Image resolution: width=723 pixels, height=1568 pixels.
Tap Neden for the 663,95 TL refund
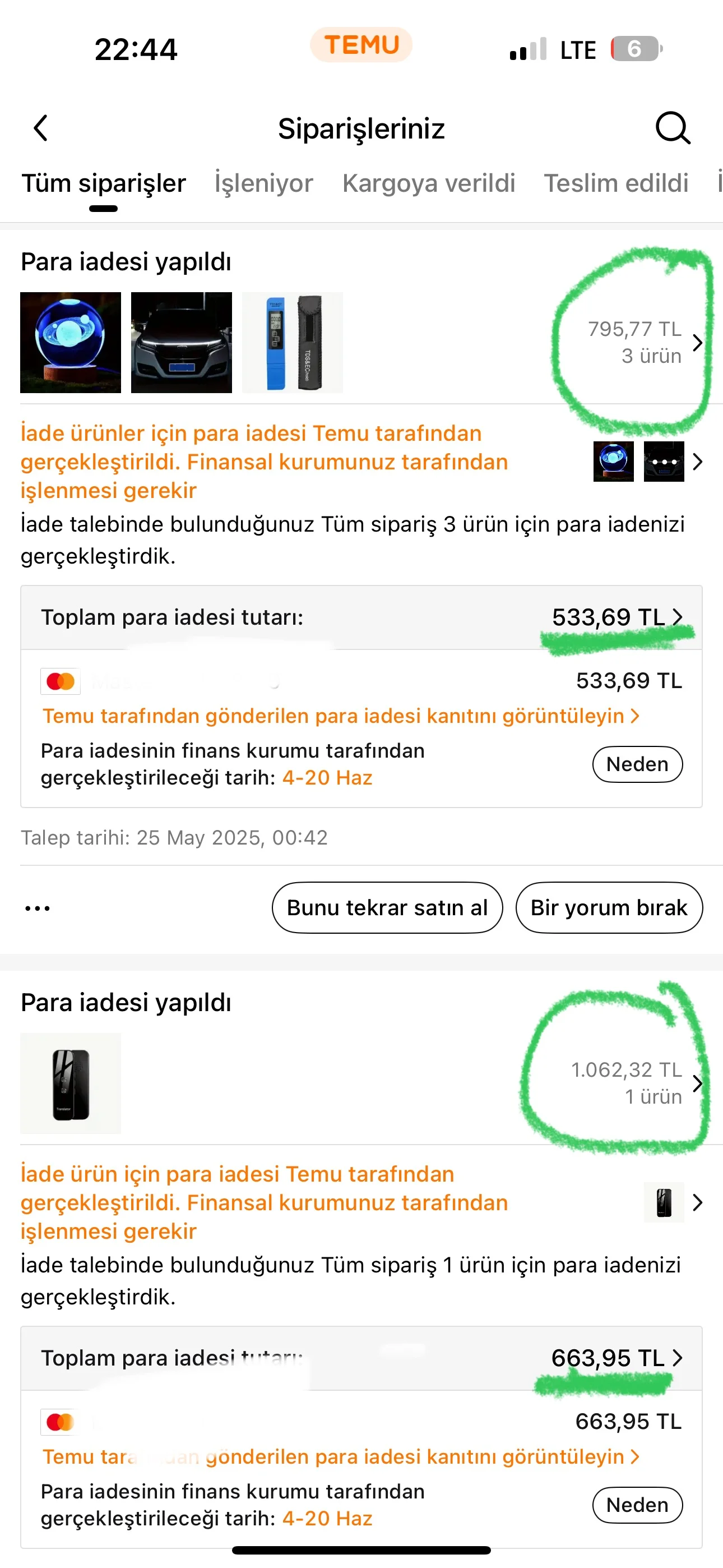(x=637, y=1505)
